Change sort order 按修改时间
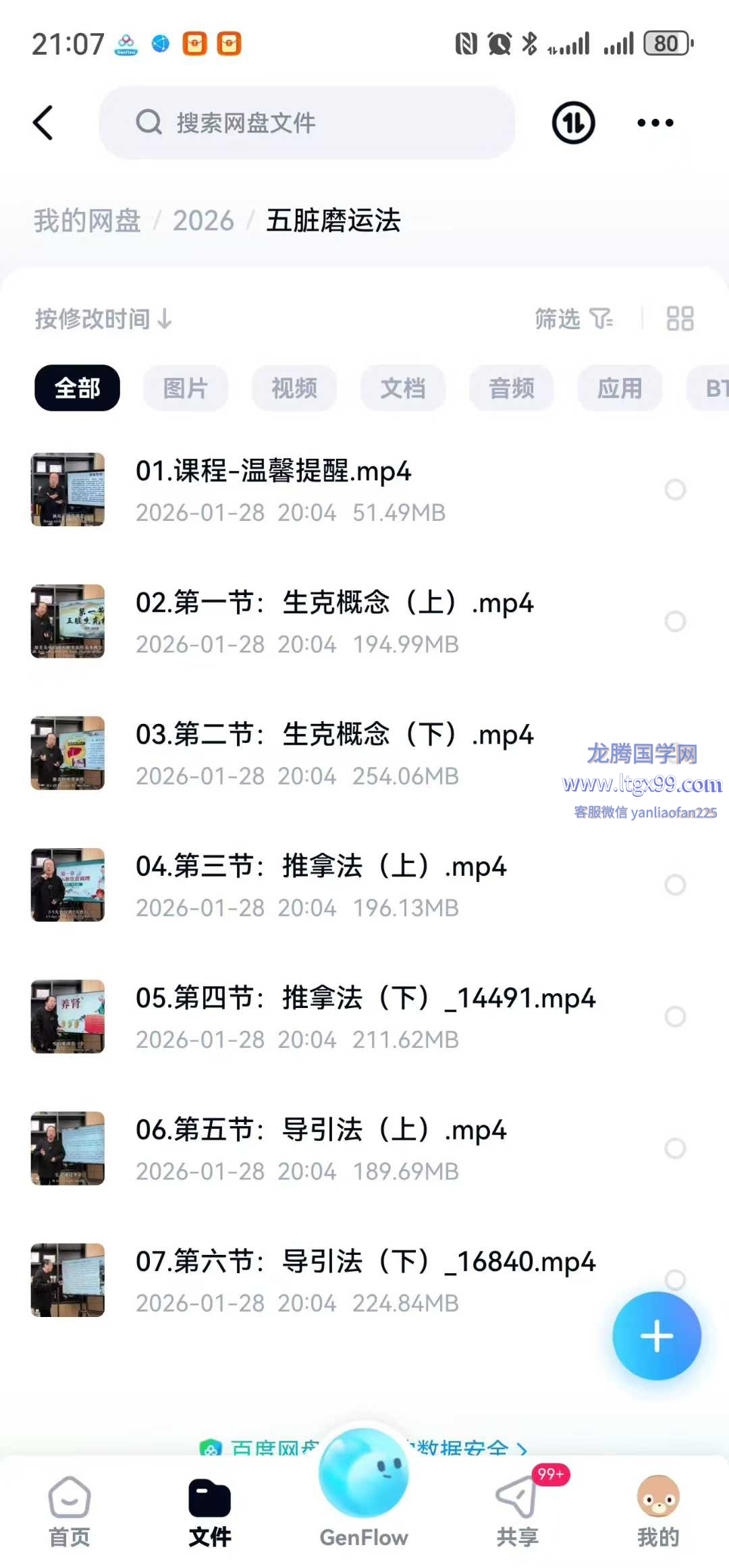 [x=103, y=318]
